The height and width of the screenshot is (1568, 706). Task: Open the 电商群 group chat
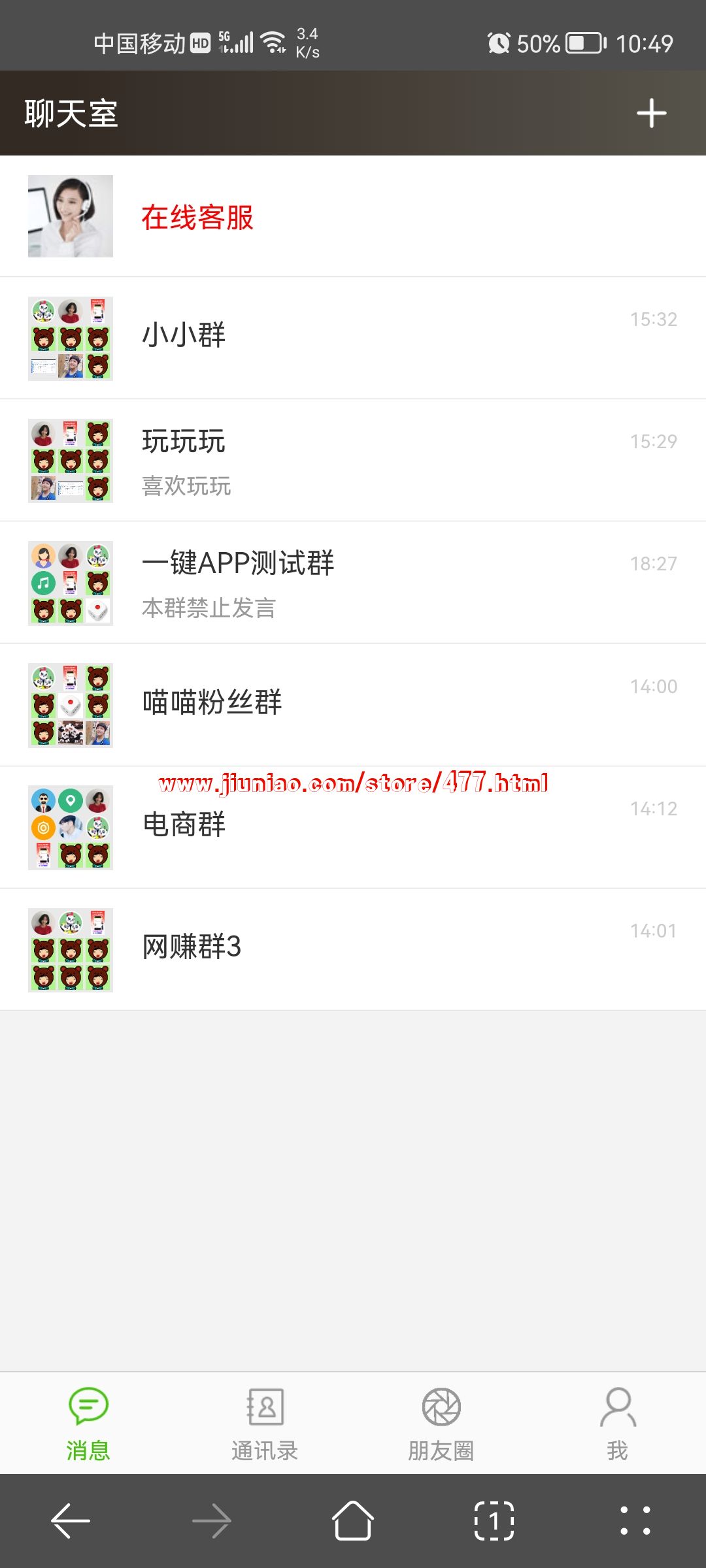click(x=353, y=827)
